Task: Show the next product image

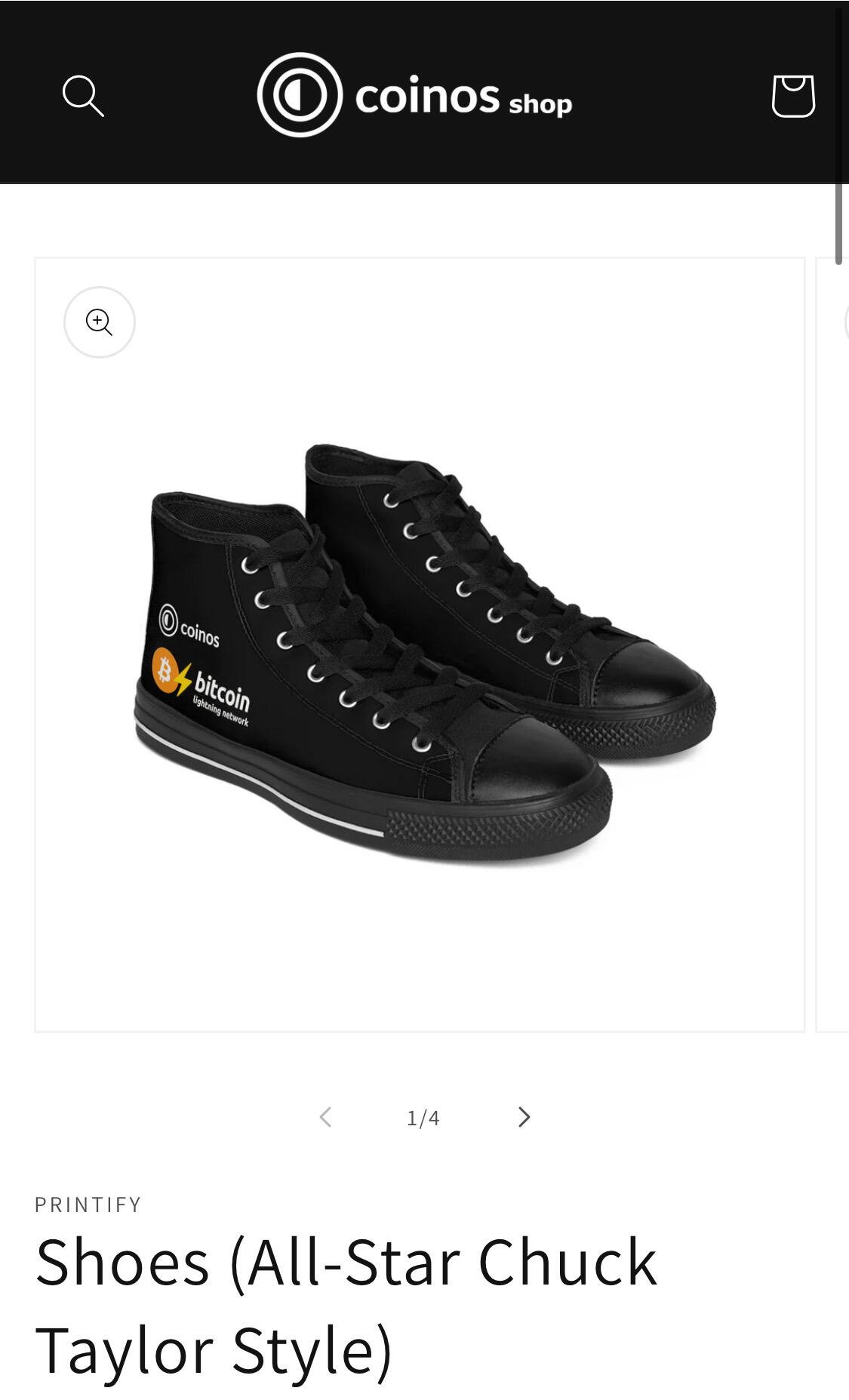Action: coord(524,1117)
